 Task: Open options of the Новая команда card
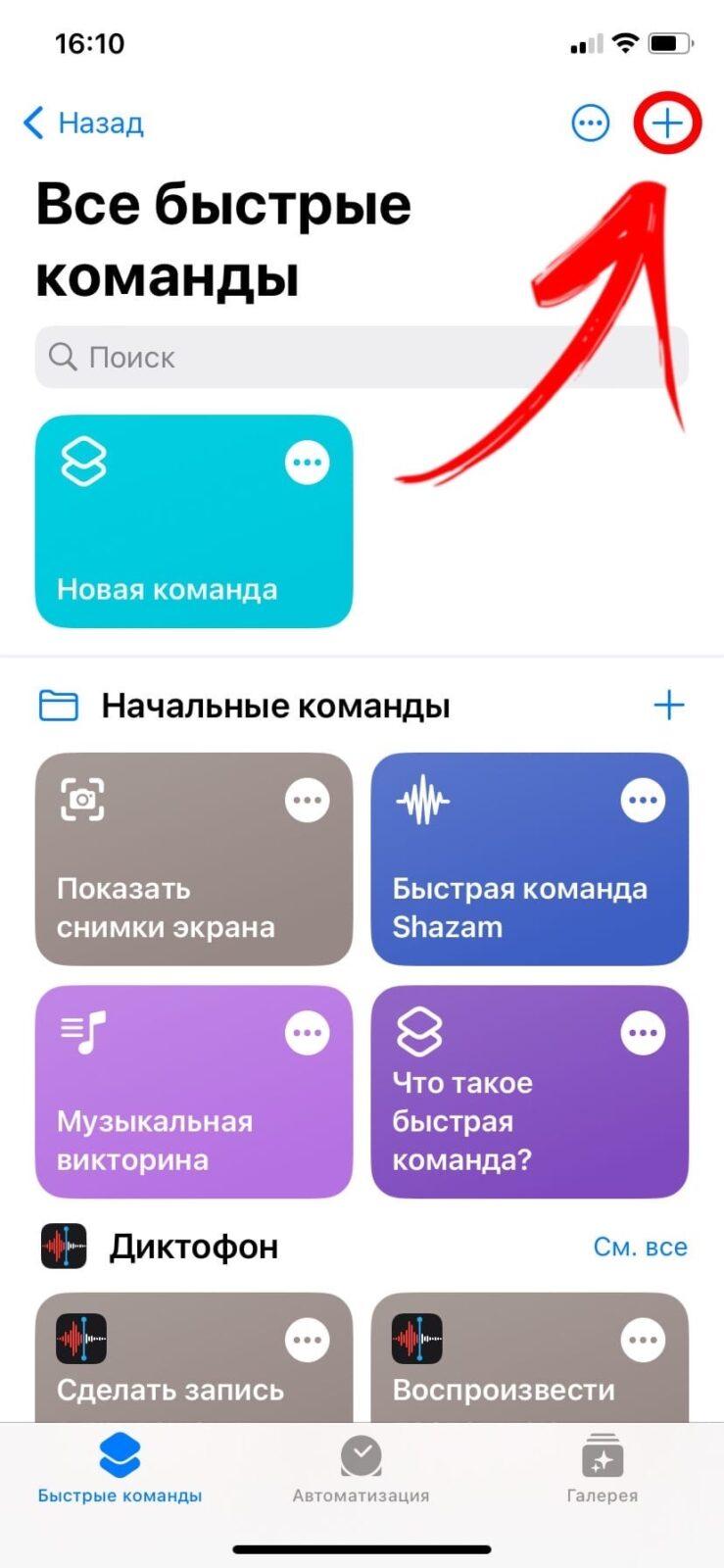[x=308, y=463]
